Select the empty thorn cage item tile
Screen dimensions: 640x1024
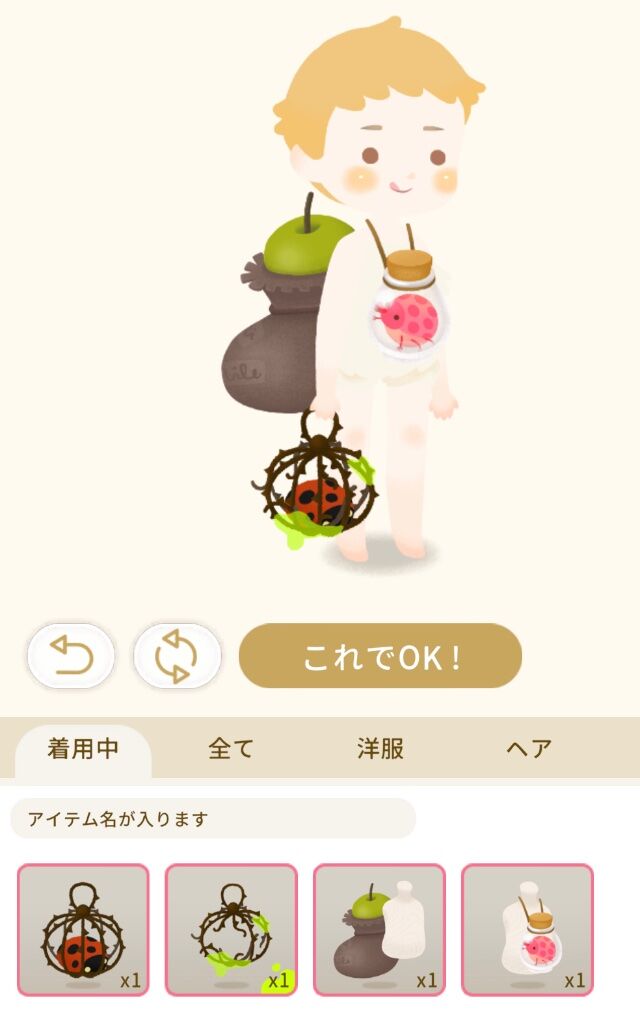231,930
